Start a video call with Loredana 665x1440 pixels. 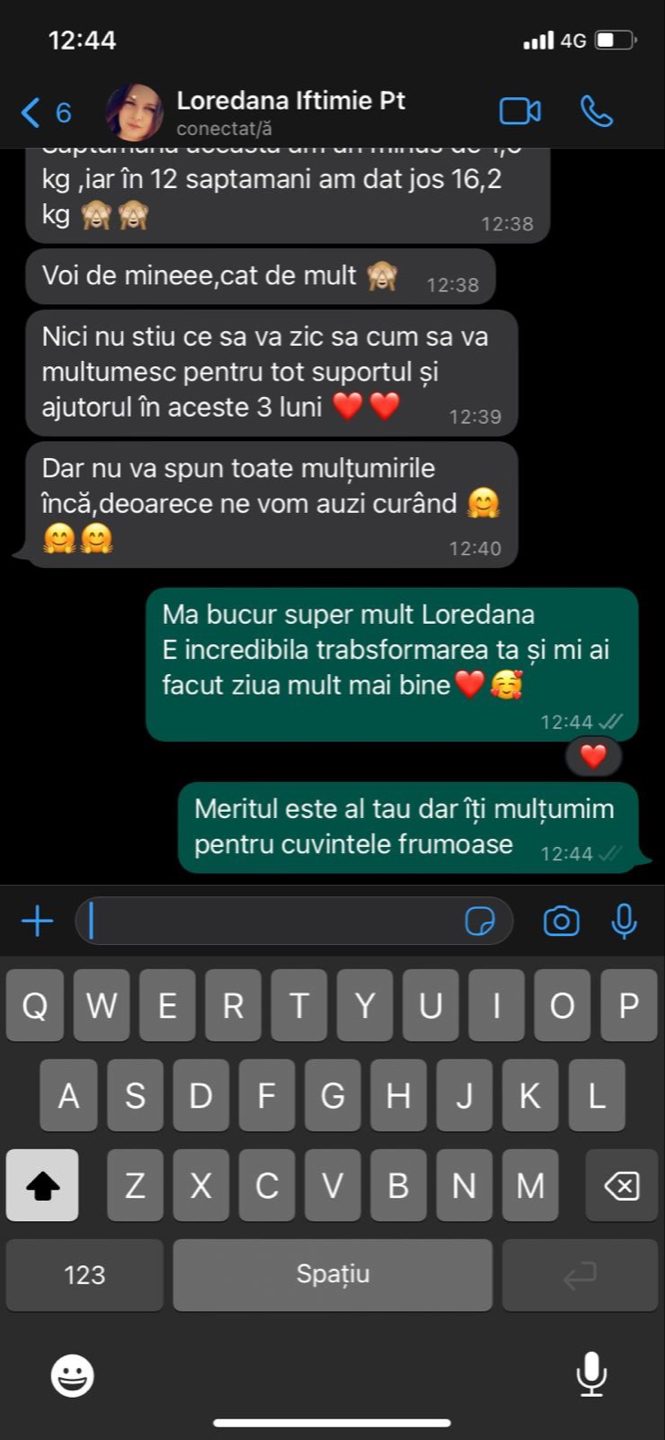click(520, 111)
